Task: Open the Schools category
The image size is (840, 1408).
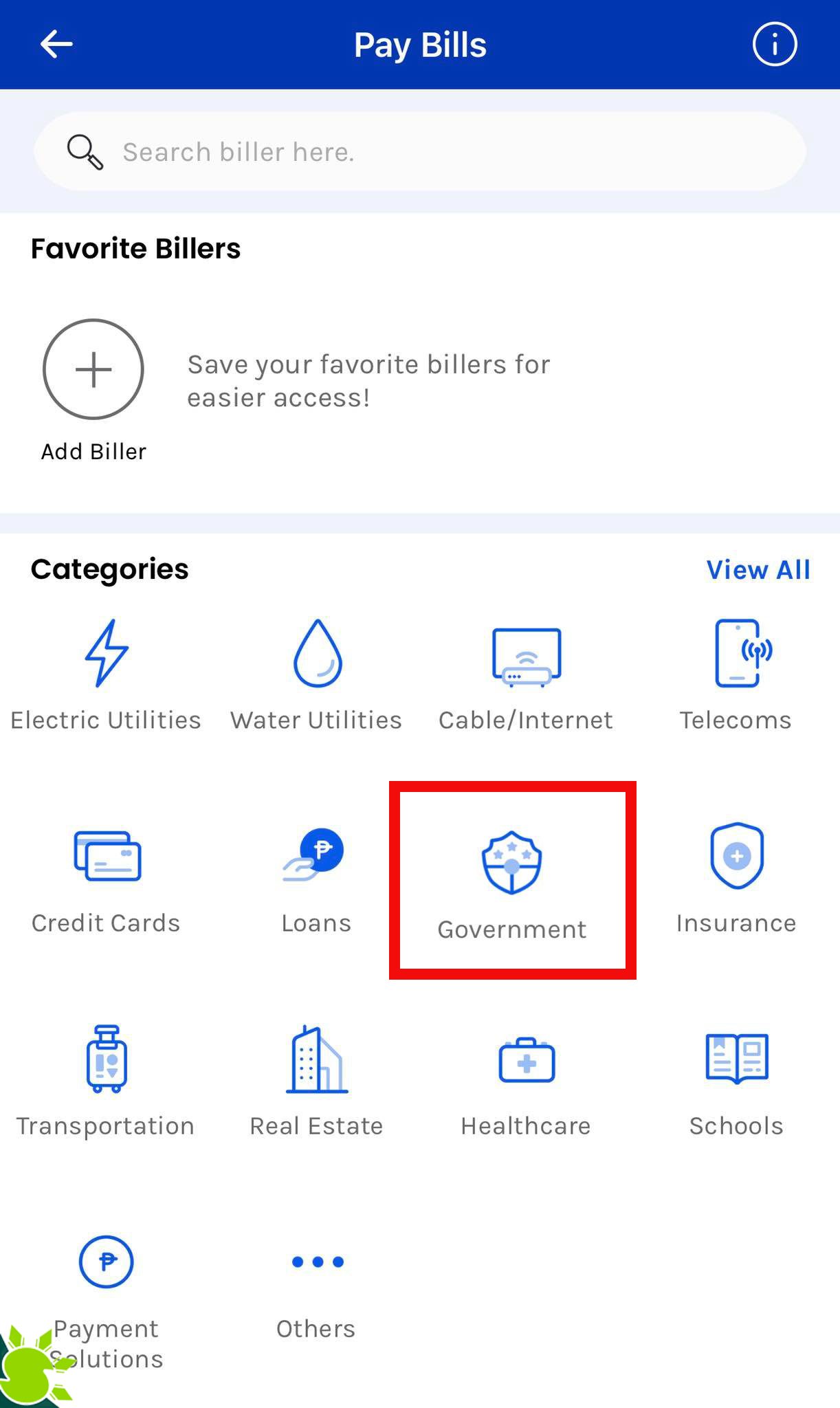Action: (736, 1079)
